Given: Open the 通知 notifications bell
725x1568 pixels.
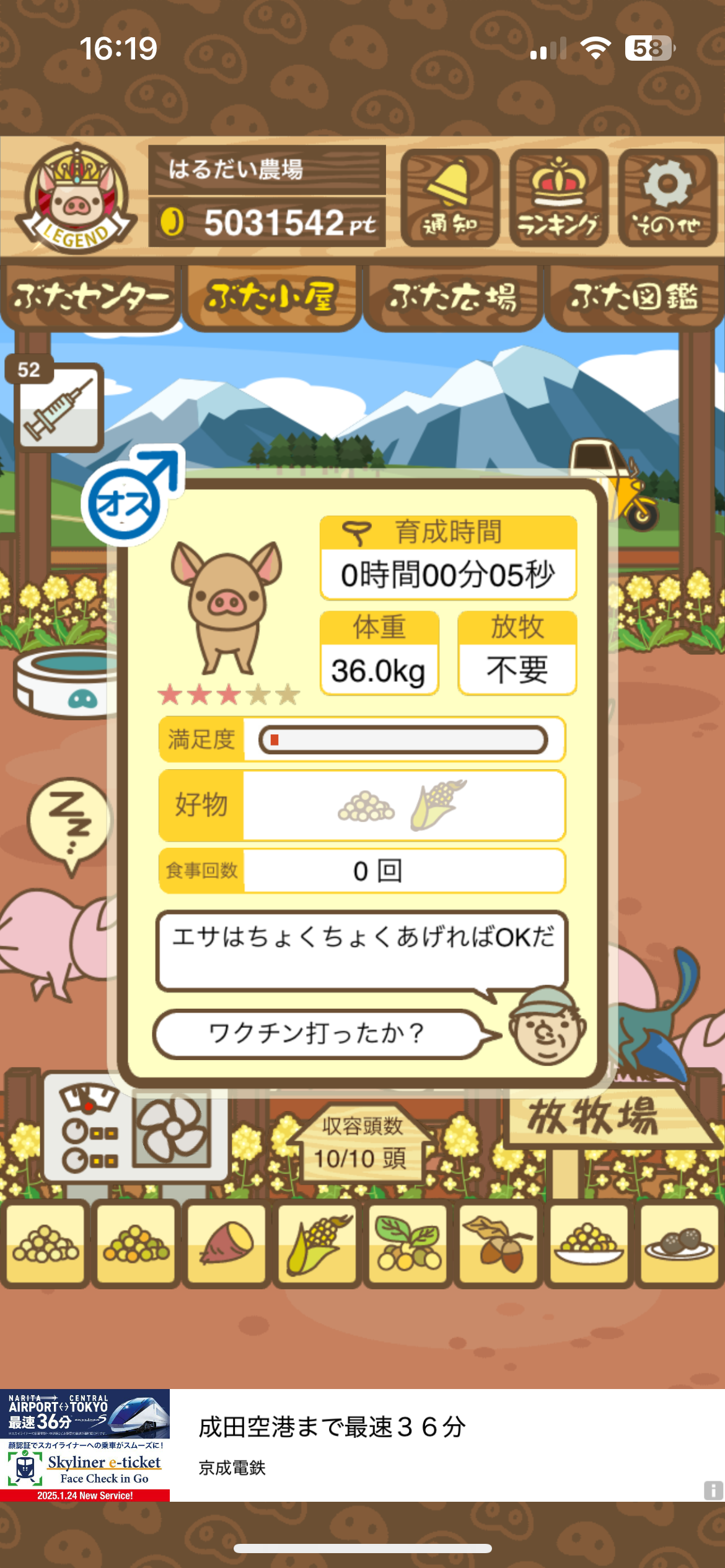Looking at the screenshot, I should (450, 198).
